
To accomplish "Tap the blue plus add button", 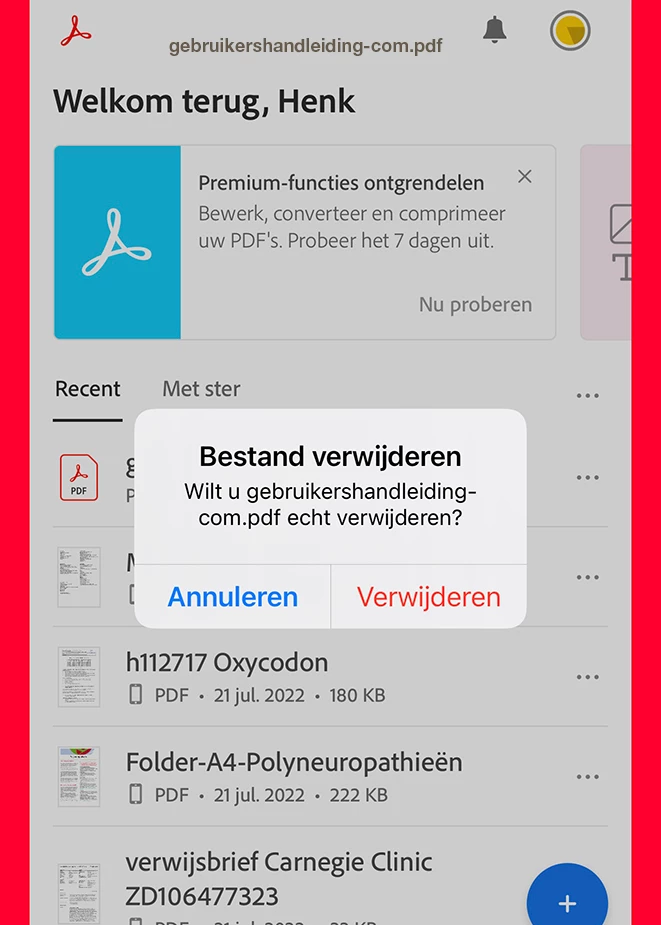I will 567,902.
